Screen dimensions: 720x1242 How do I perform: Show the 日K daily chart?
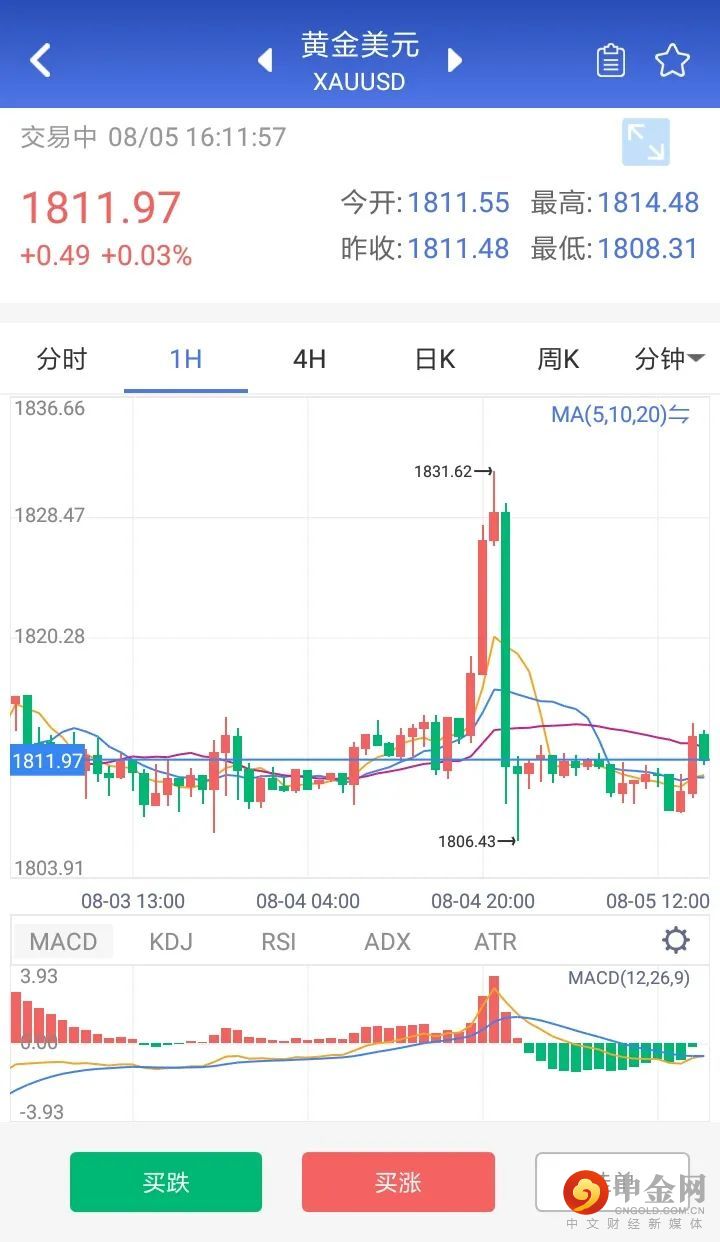coord(434,359)
